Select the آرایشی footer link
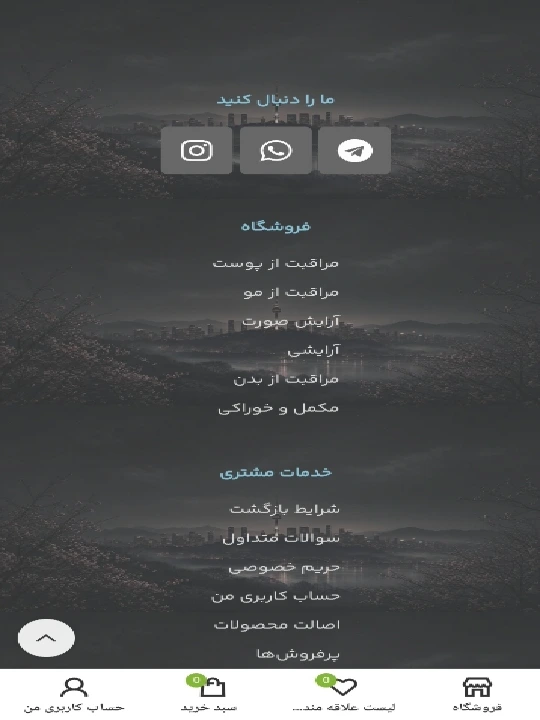 point(313,350)
